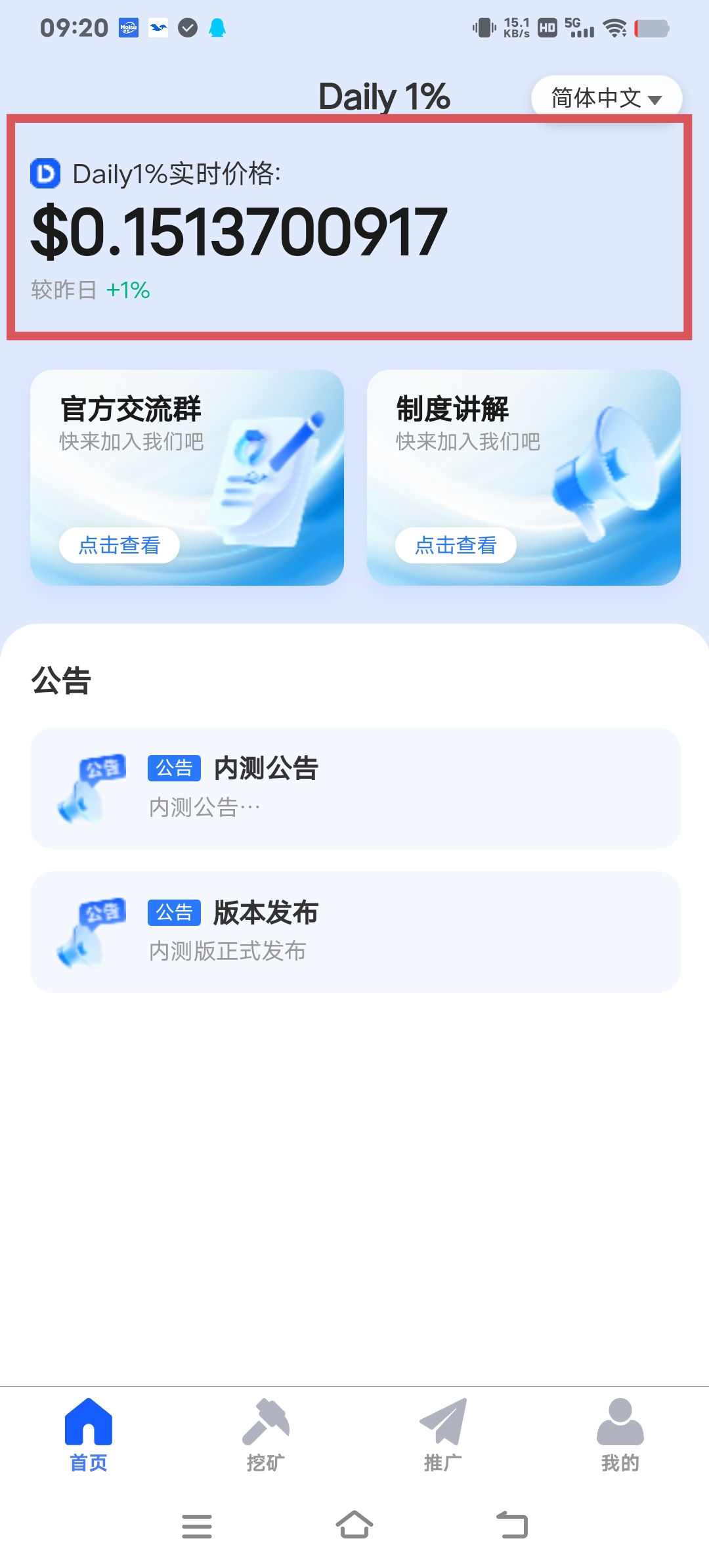Go to the system home screen
This screenshot has height=1568, width=709.
[x=354, y=1525]
